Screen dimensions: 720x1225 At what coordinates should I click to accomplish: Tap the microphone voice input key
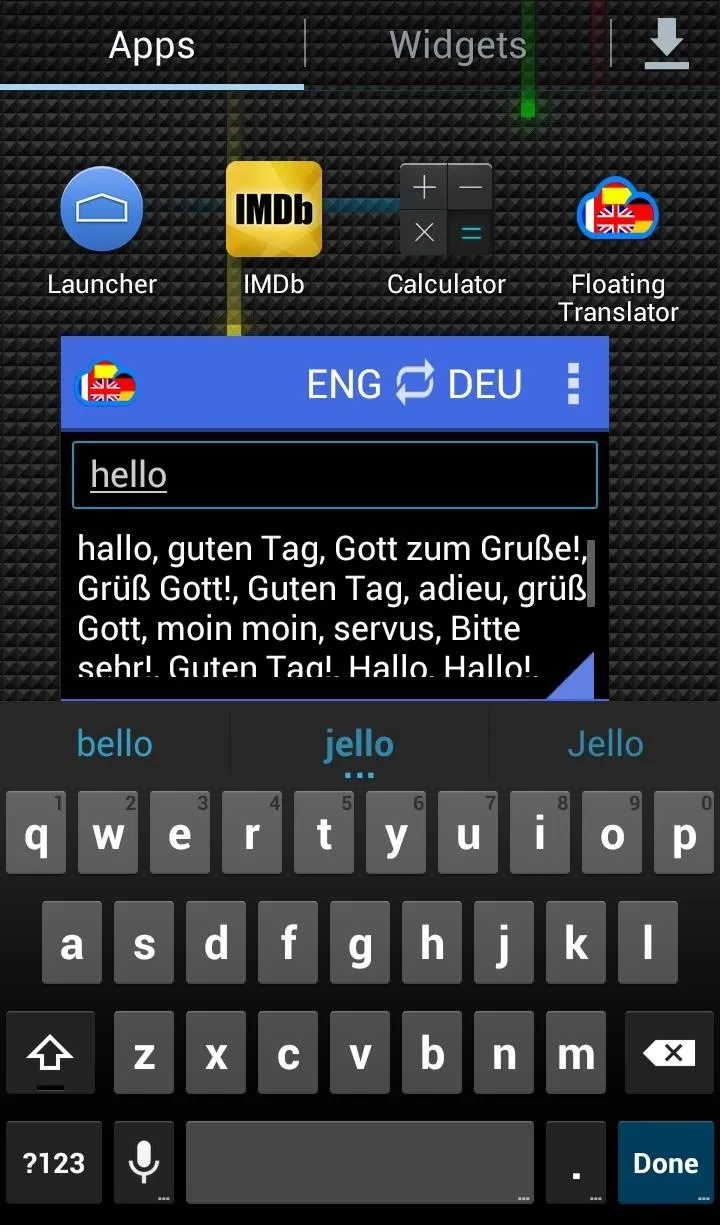click(144, 1163)
